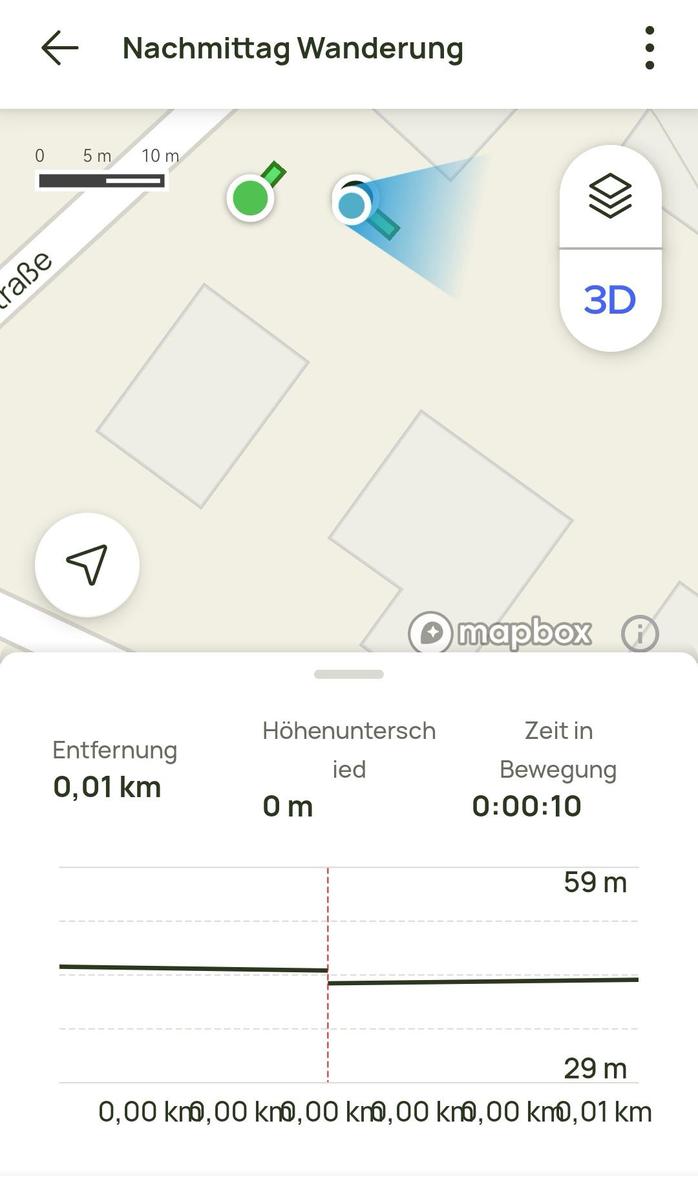Screen dimensions: 698x1200
Task: Switch the map to 3D view
Action: pos(610,300)
